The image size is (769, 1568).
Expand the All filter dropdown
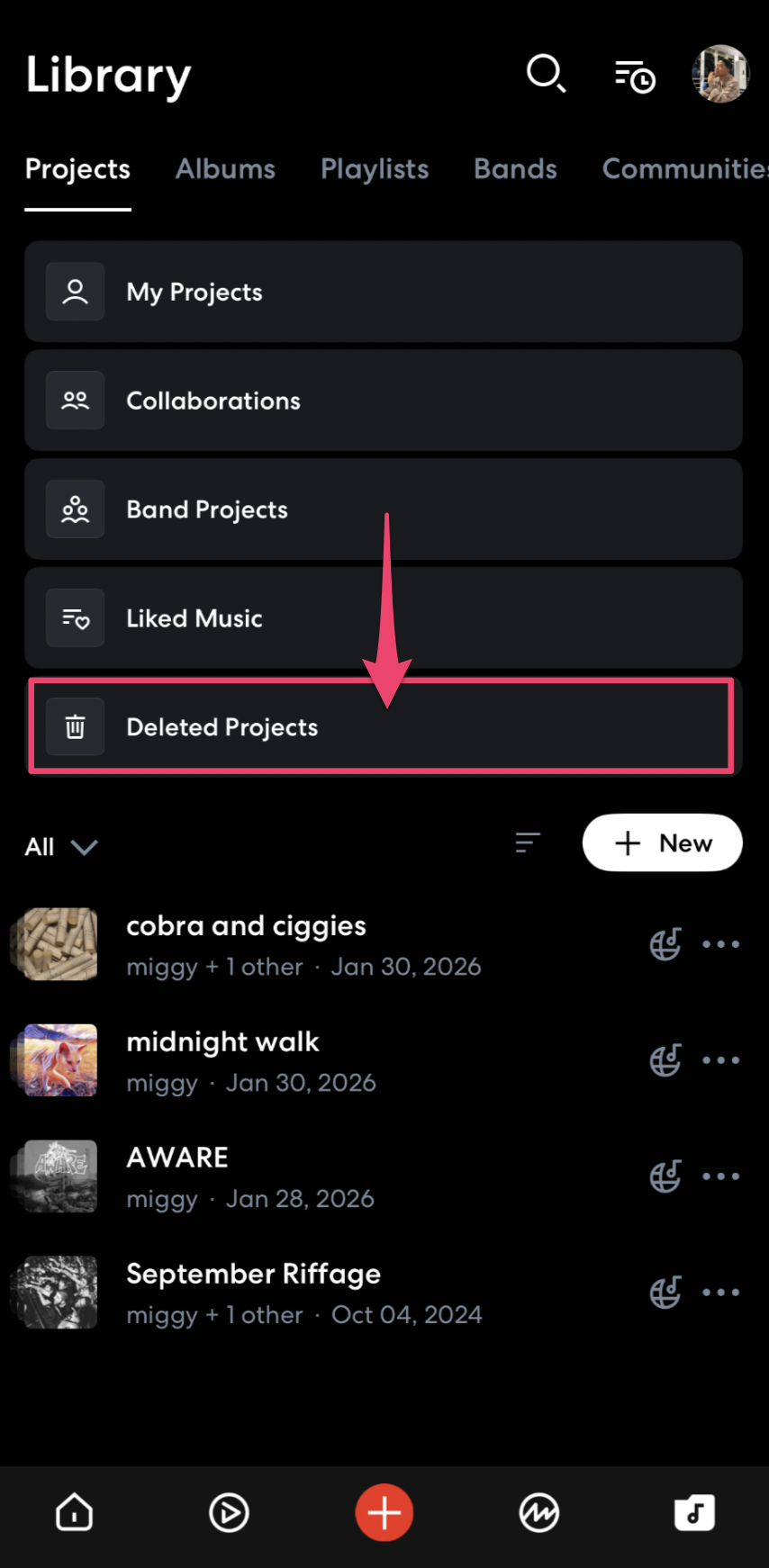click(x=61, y=847)
